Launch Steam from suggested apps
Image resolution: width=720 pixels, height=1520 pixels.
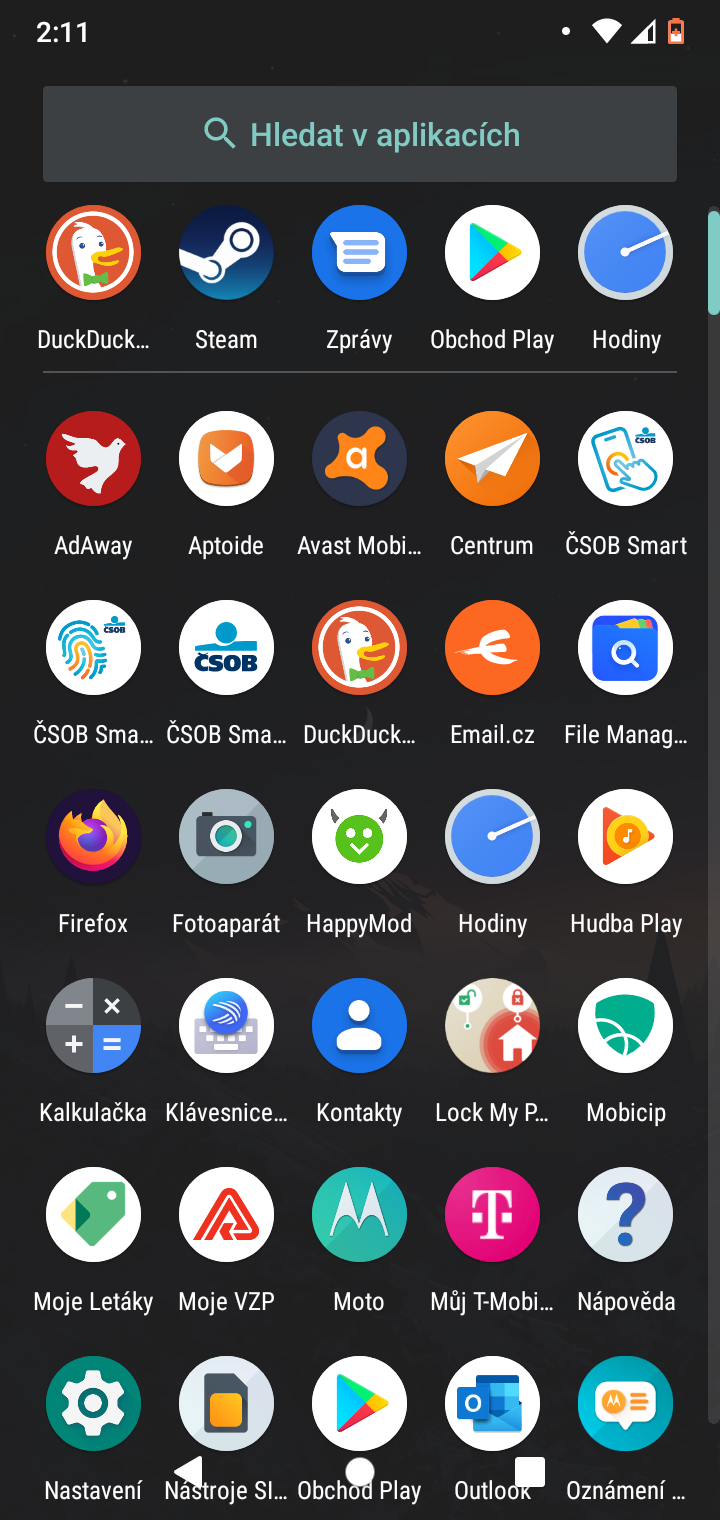226,253
